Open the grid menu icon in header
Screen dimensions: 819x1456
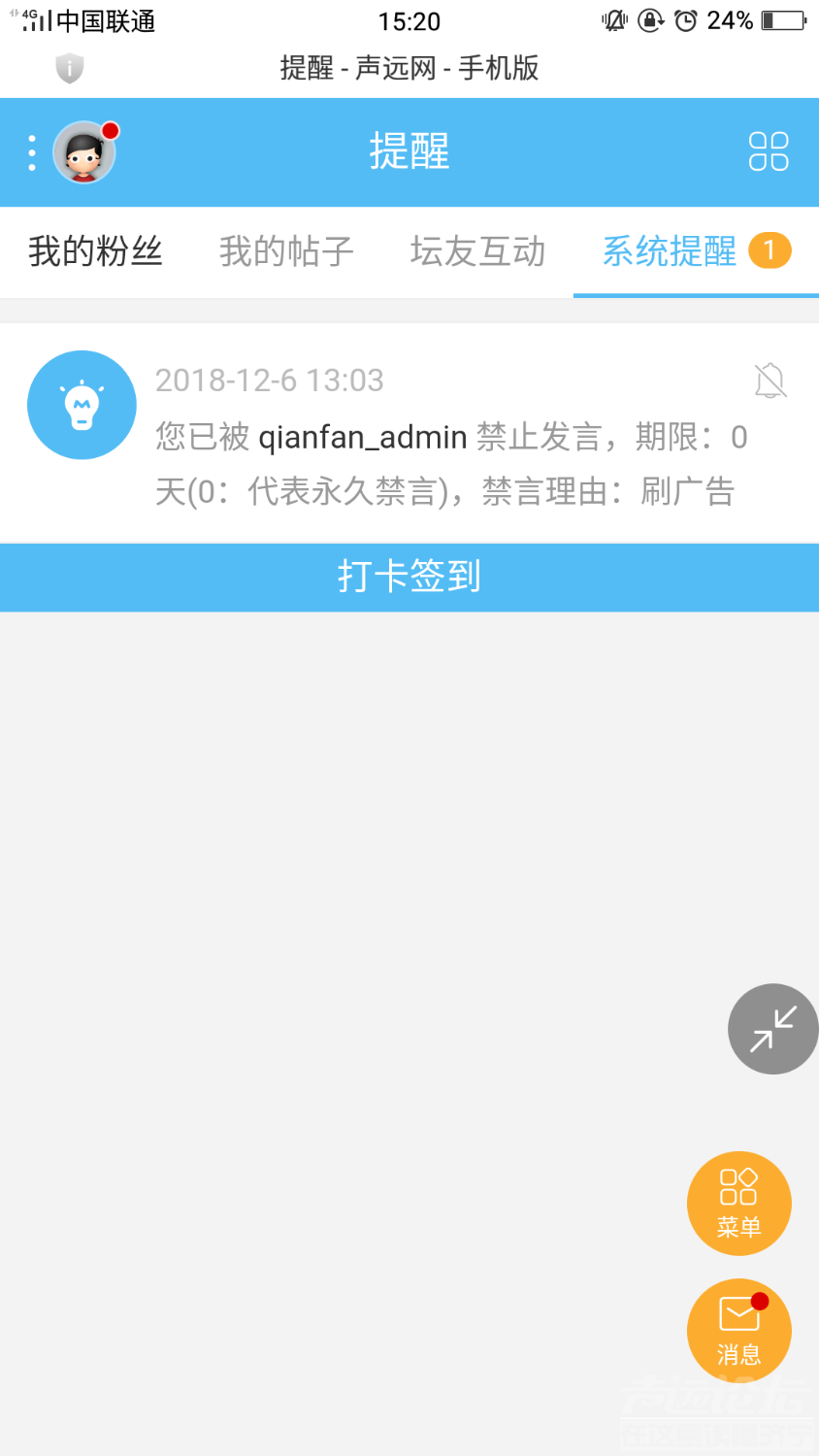(x=768, y=151)
